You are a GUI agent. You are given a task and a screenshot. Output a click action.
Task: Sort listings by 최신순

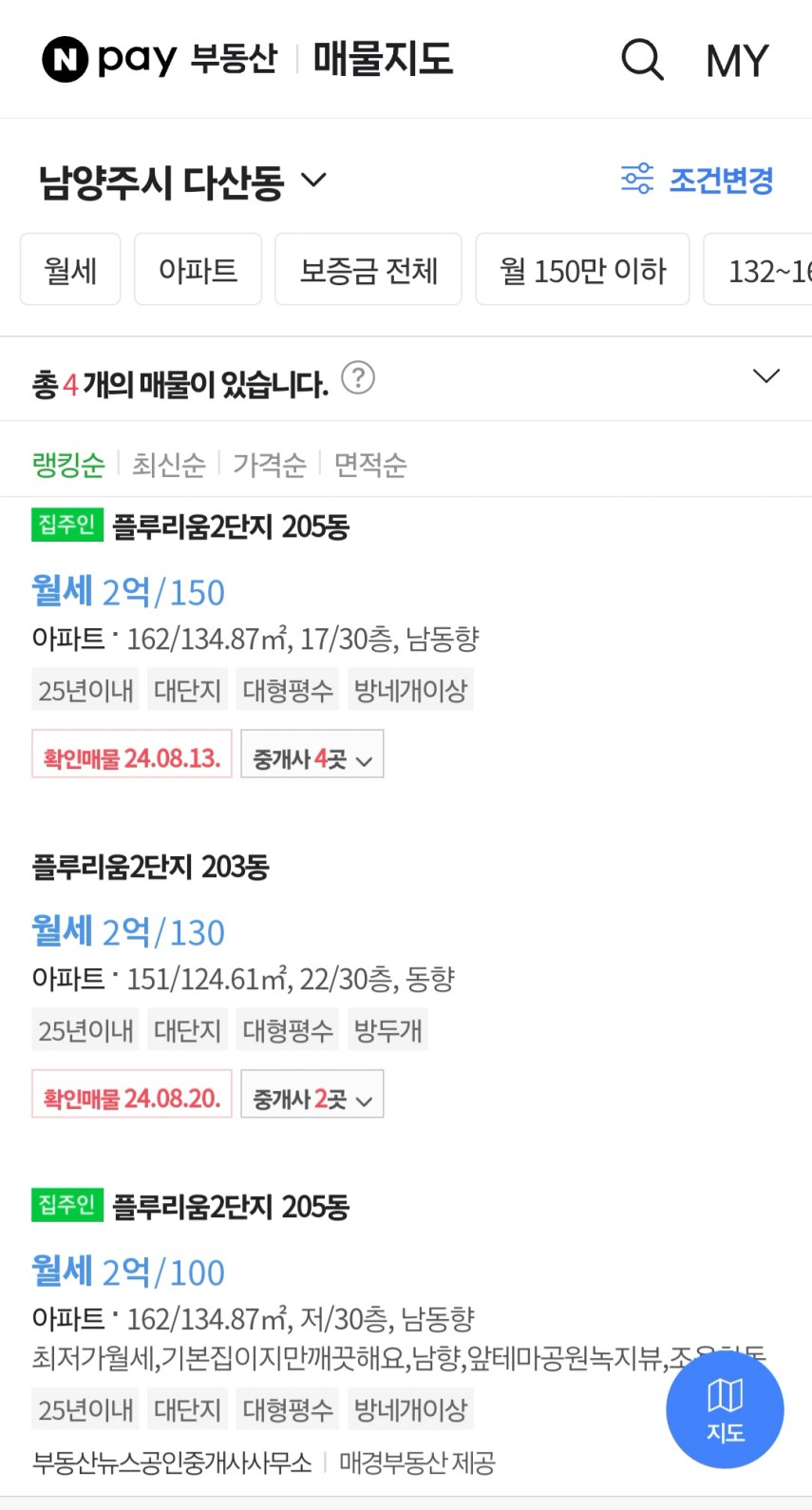(168, 465)
